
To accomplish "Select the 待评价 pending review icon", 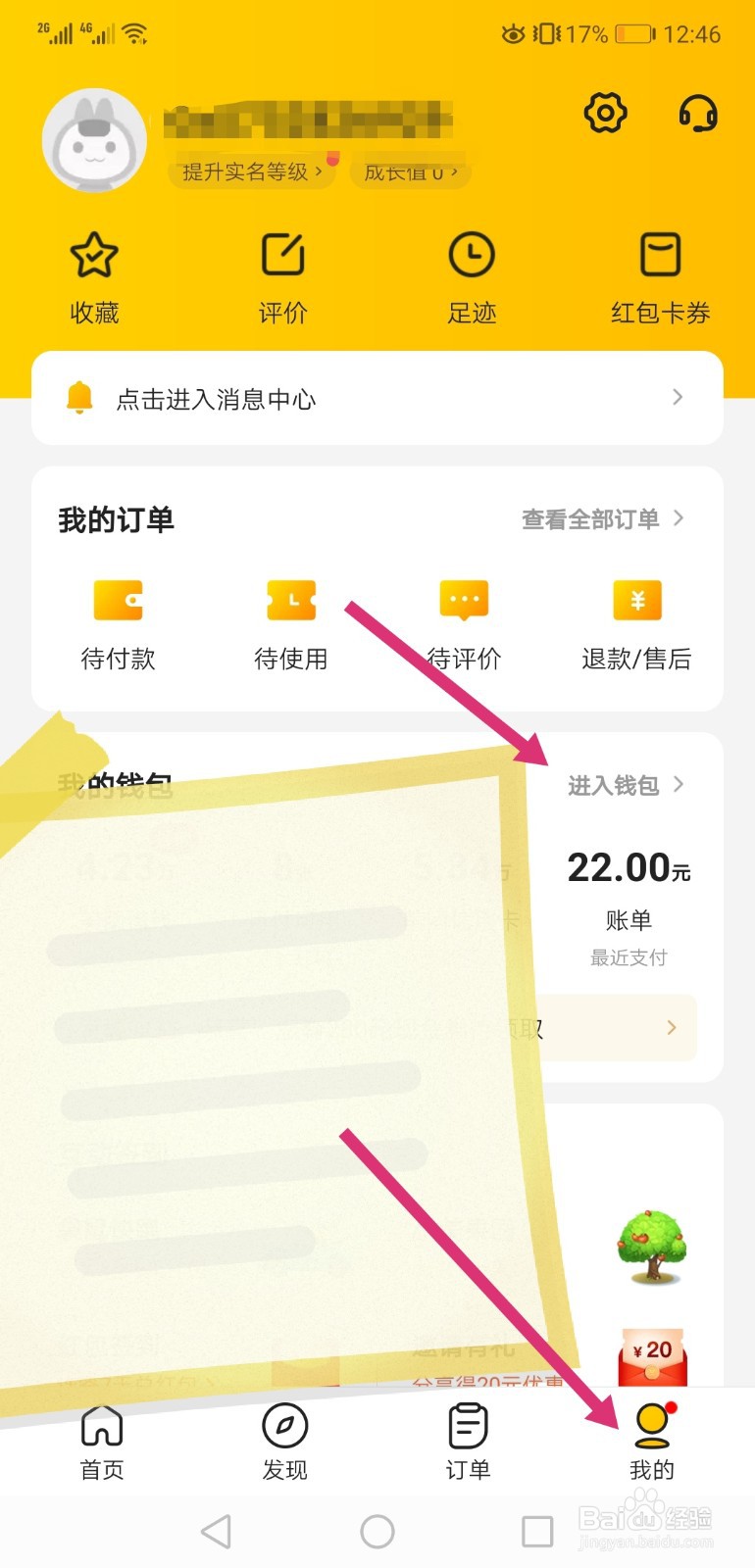I will [463, 600].
